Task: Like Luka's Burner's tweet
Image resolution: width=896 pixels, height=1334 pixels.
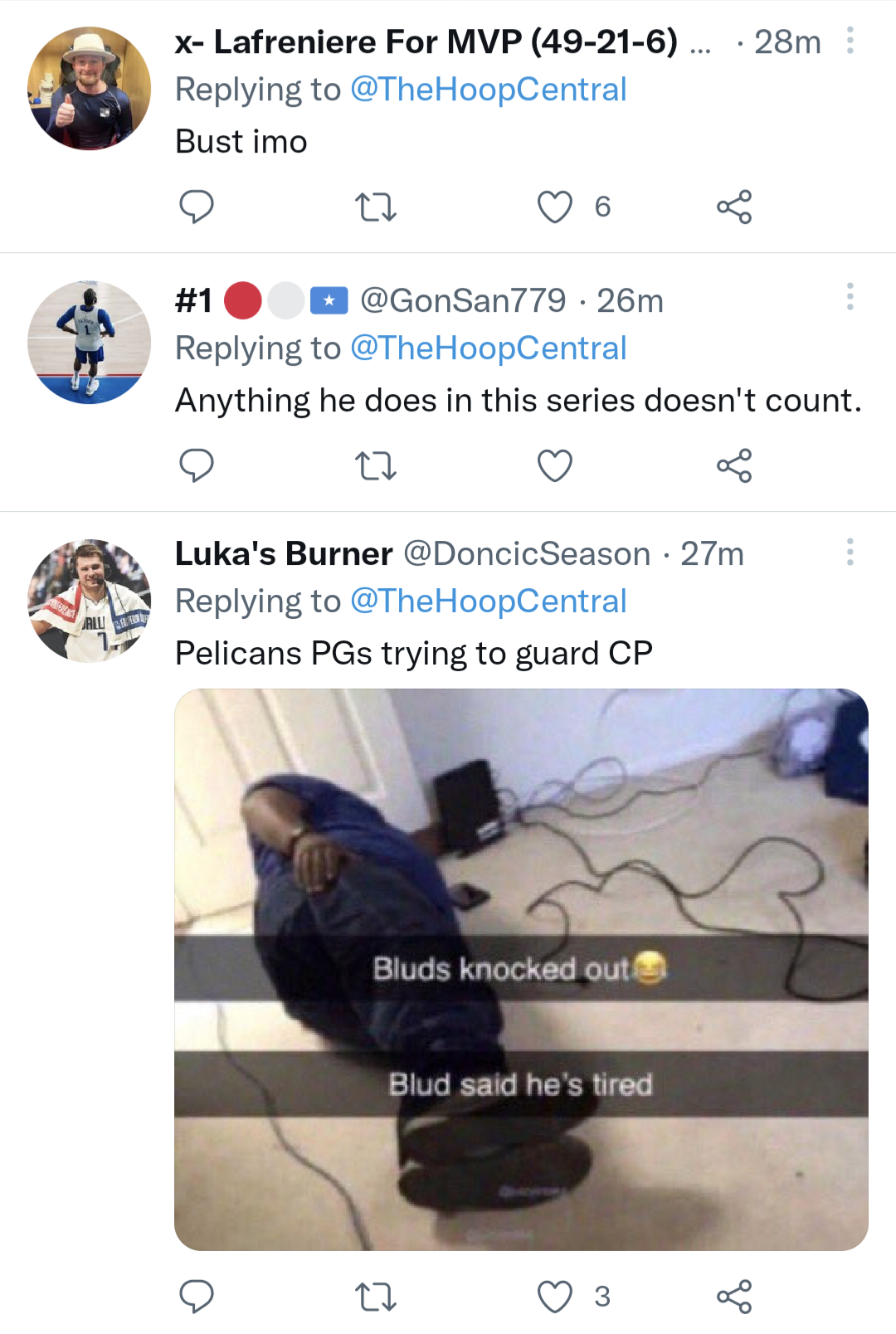Action: pyautogui.click(x=555, y=1296)
